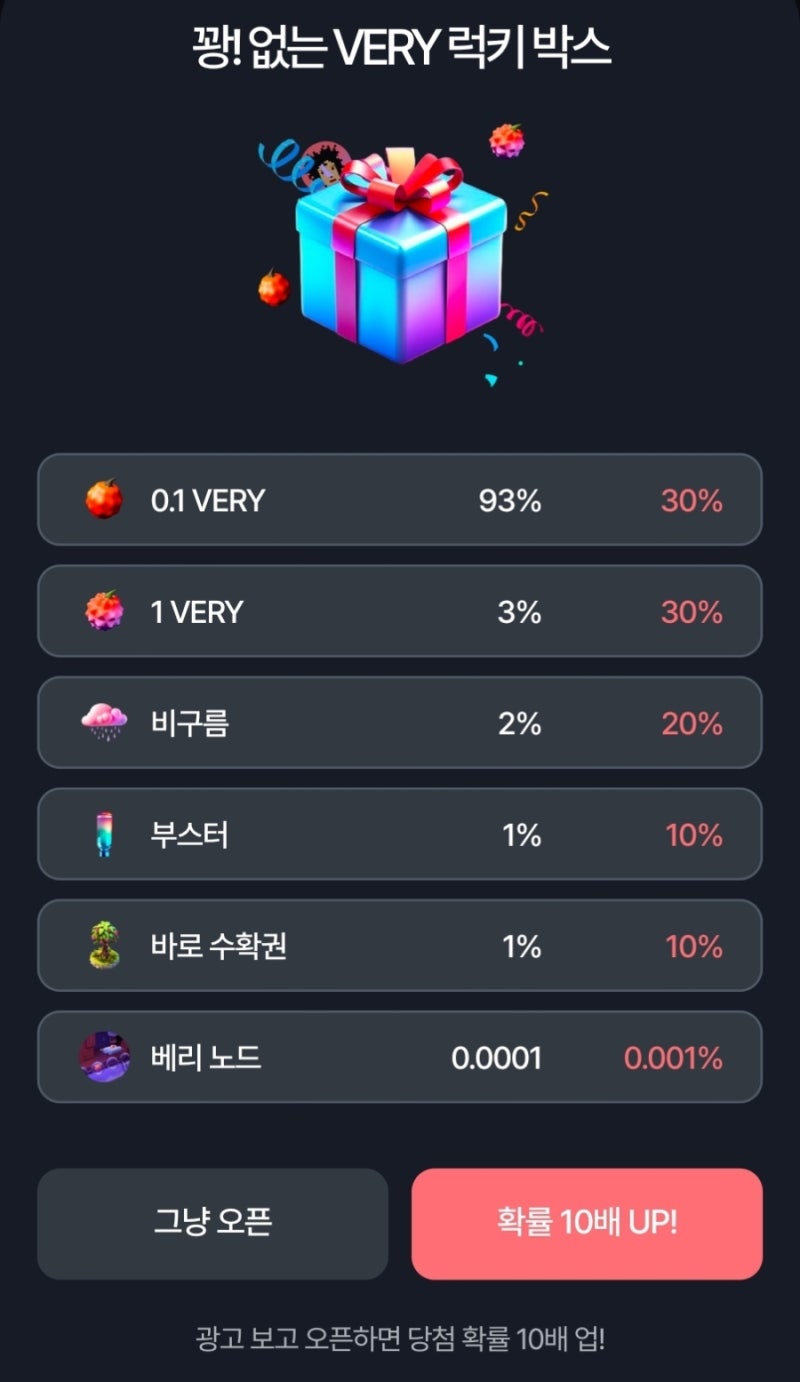This screenshot has width=800, height=1382.
Task: Tap the 그냥 오픈 button
Action: point(212,1223)
